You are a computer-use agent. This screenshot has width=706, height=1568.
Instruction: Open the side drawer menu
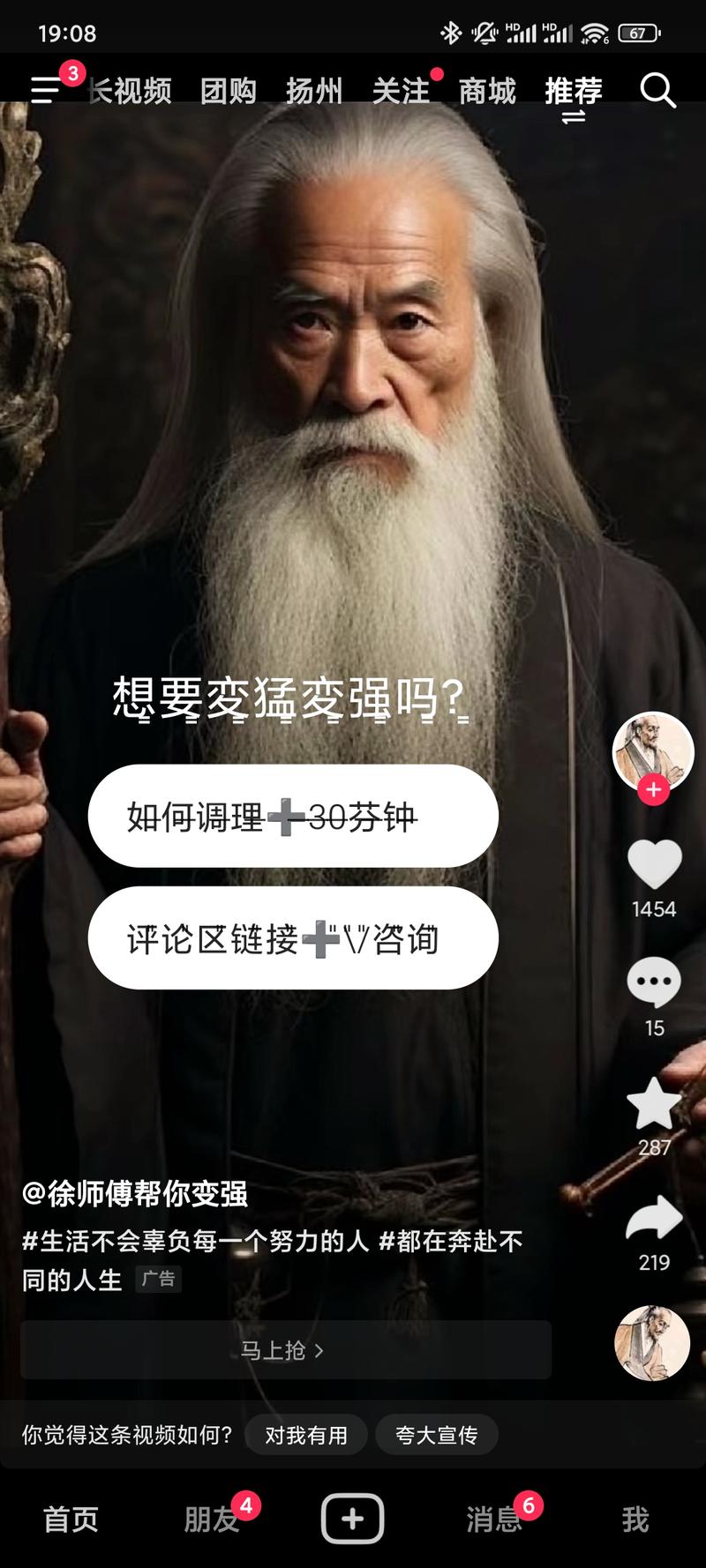(46, 90)
